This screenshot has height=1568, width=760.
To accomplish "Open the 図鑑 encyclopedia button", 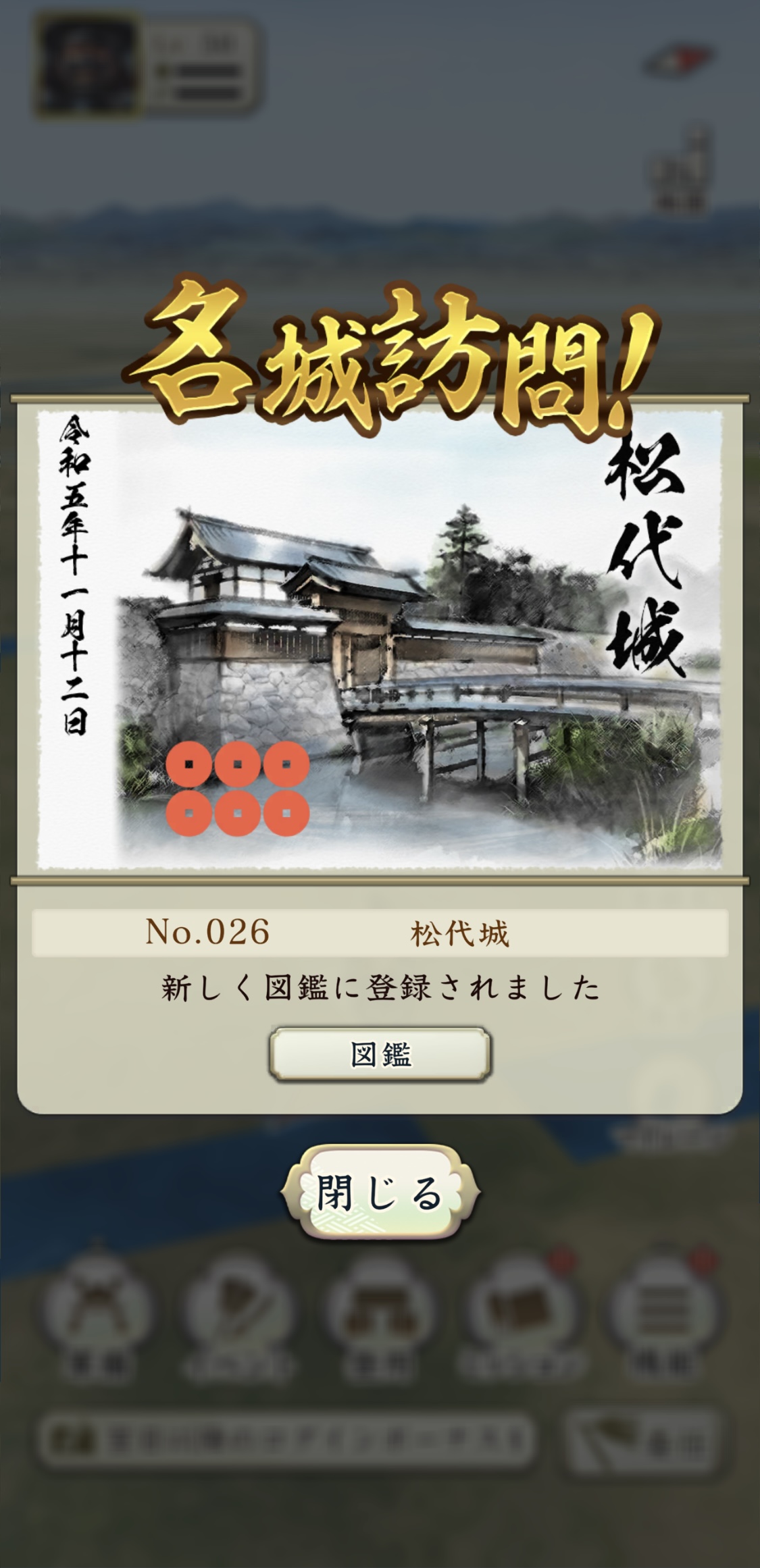I will pyautogui.click(x=380, y=1054).
